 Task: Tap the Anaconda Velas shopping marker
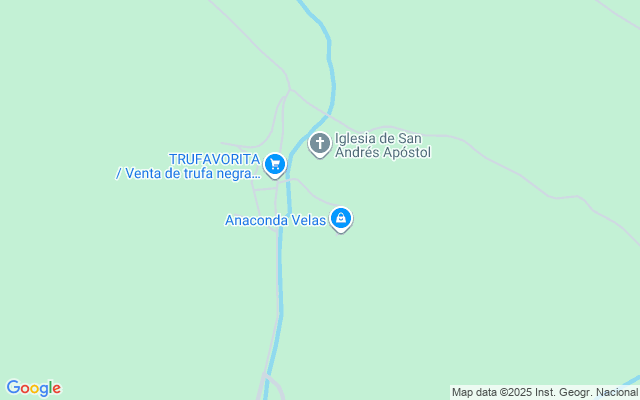[x=341, y=218]
